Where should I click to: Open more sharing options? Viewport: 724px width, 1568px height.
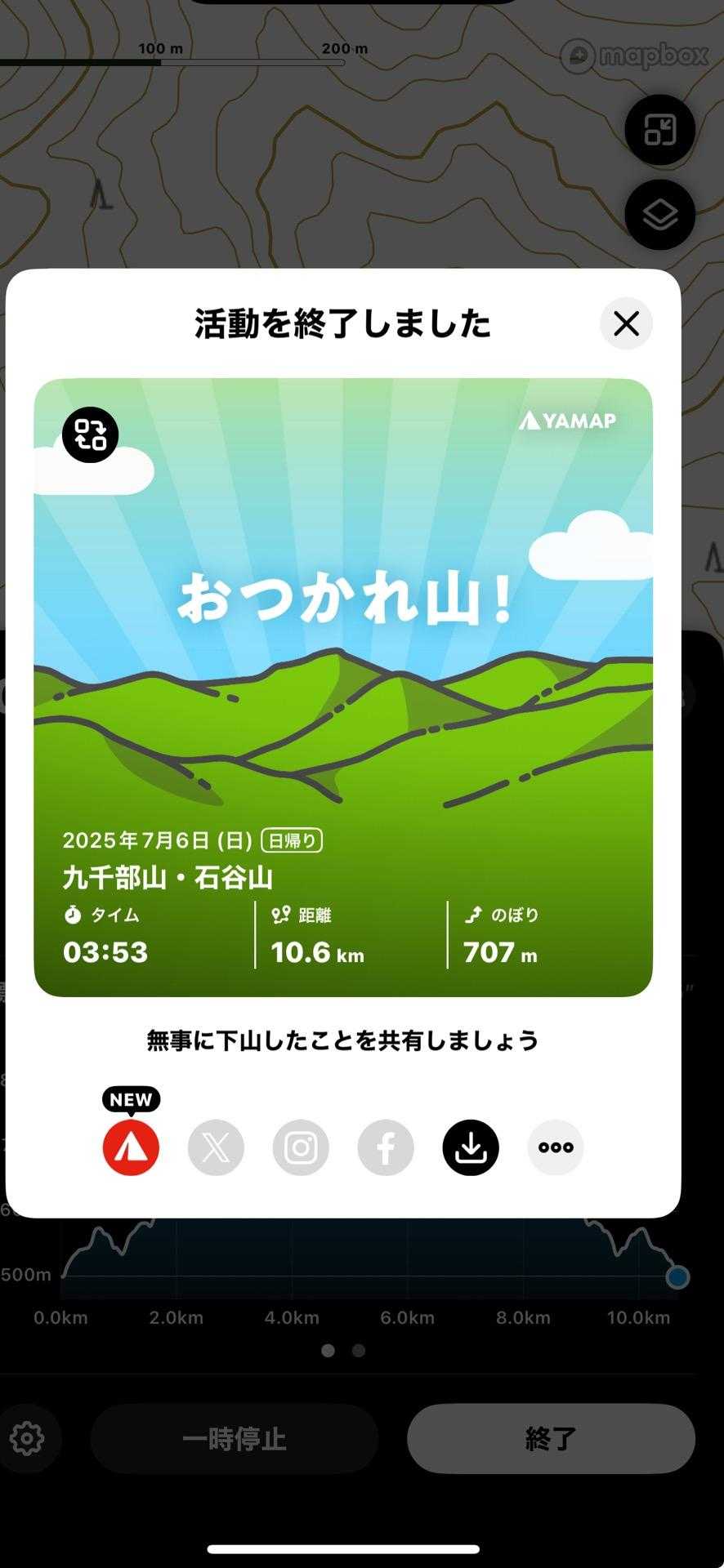click(x=556, y=1147)
